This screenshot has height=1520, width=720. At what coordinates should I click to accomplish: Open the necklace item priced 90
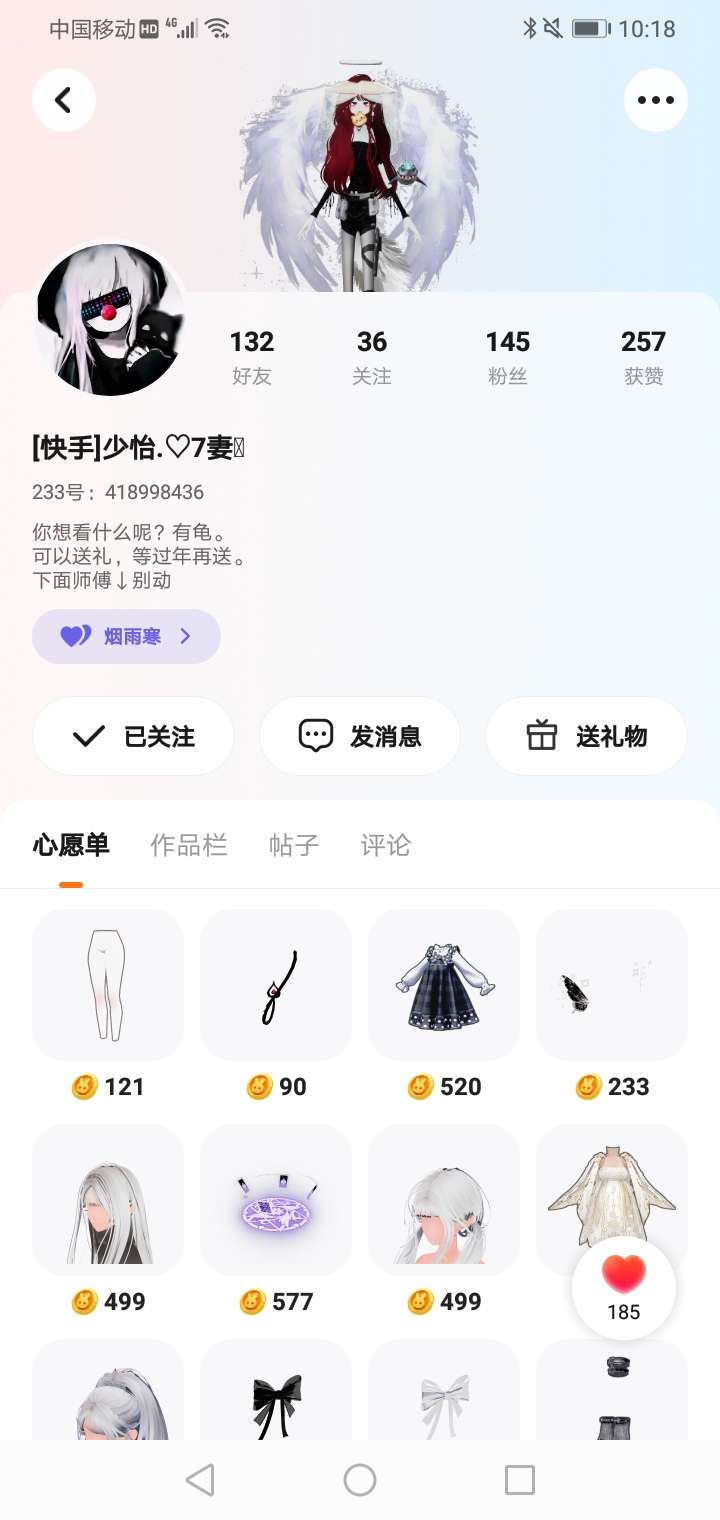click(276, 985)
